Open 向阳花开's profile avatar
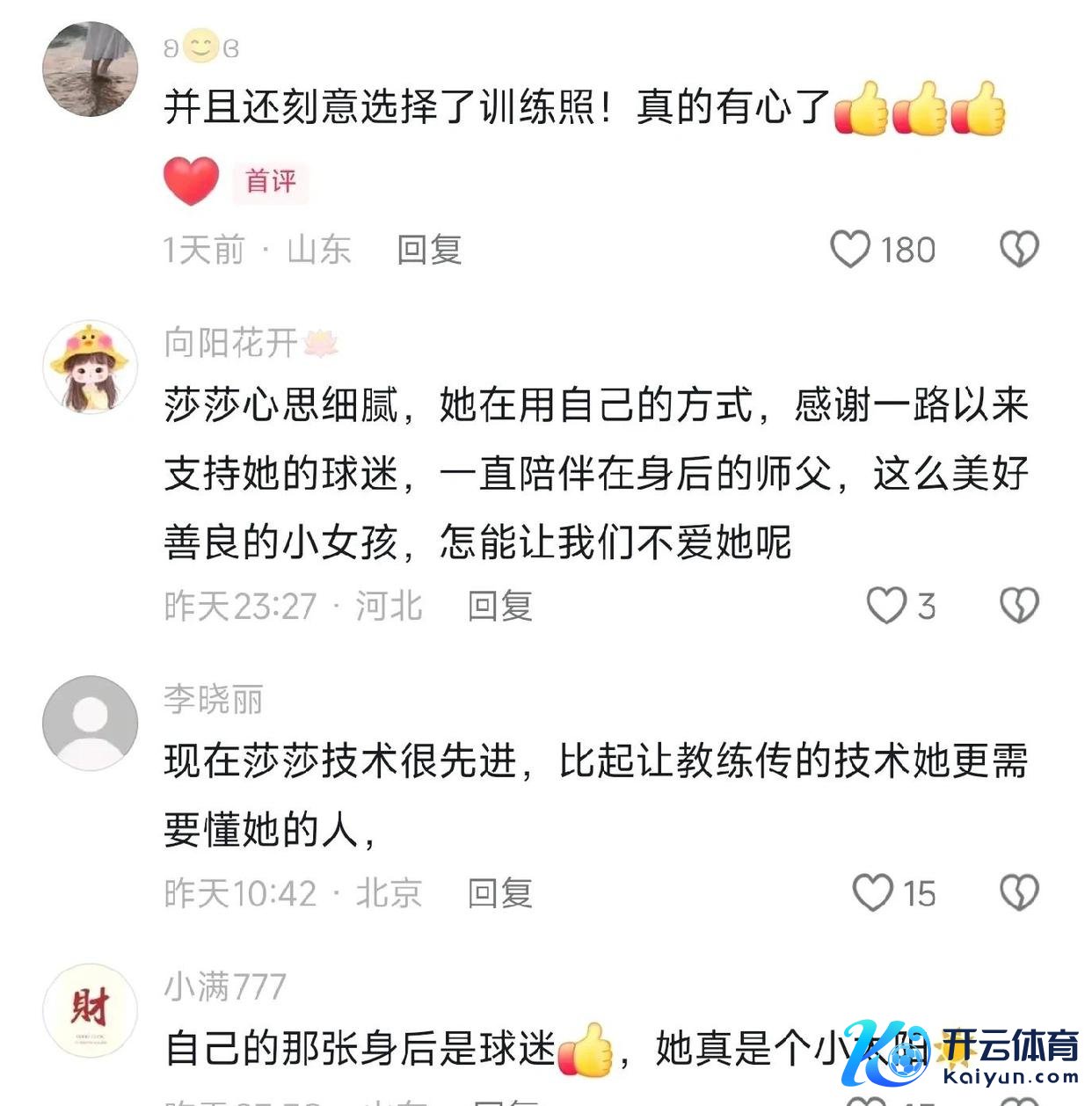The image size is (1092, 1106). (x=91, y=367)
